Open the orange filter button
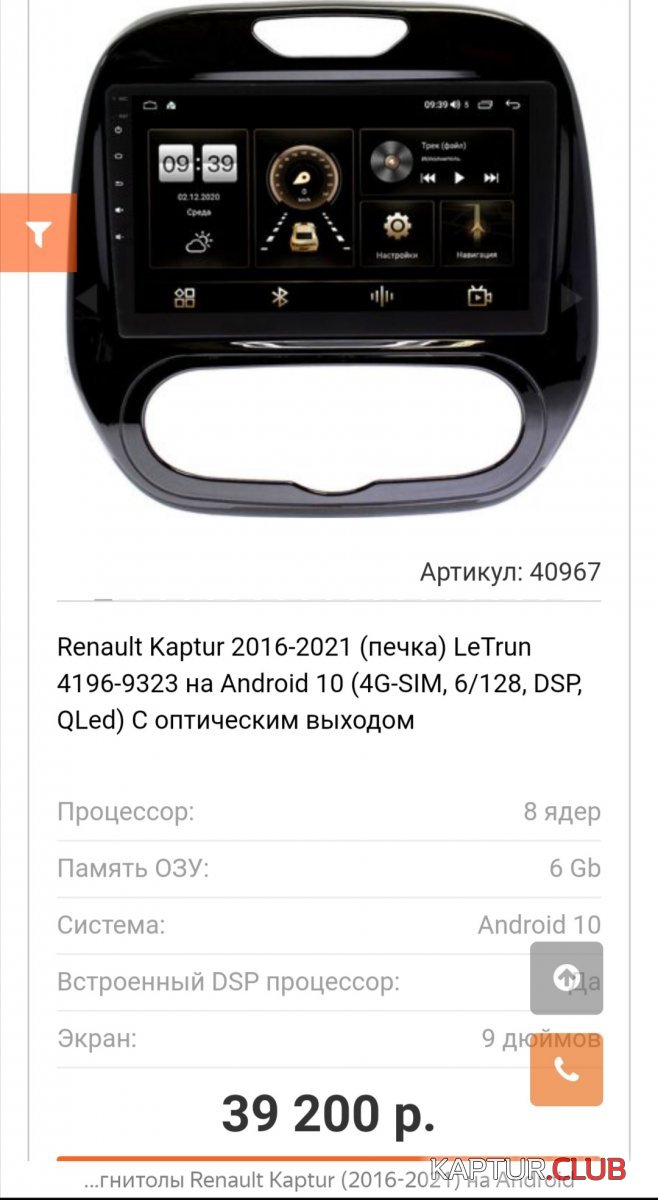The width and height of the screenshot is (658, 1200). [x=38, y=233]
